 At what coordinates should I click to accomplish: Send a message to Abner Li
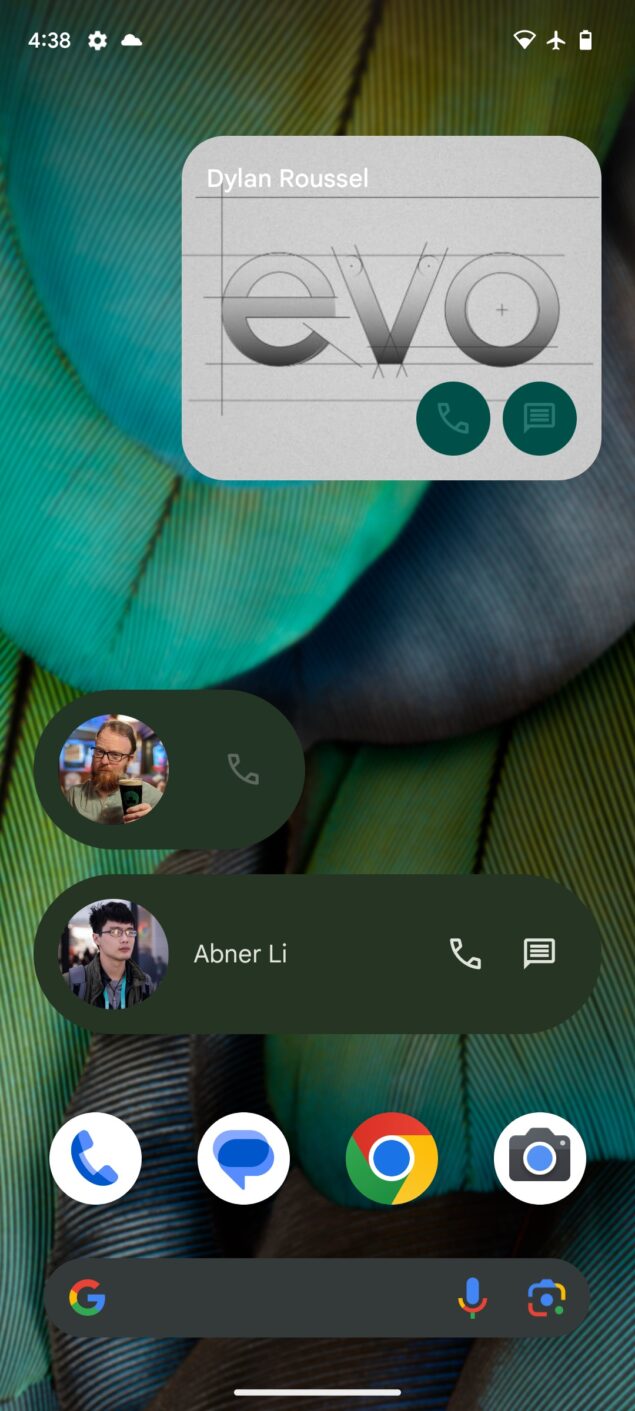pyautogui.click(x=539, y=954)
